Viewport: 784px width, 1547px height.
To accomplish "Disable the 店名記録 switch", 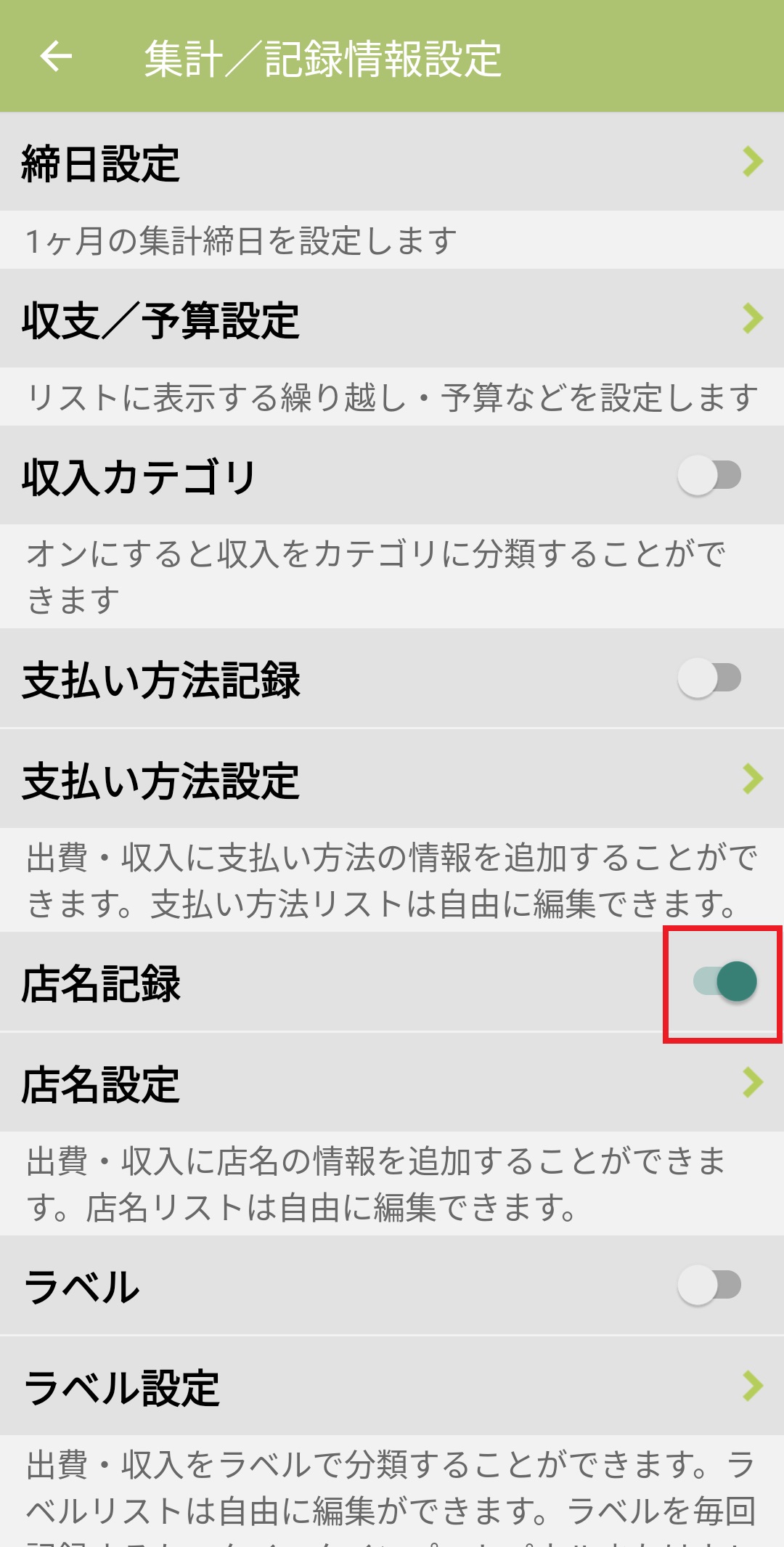I will [724, 982].
